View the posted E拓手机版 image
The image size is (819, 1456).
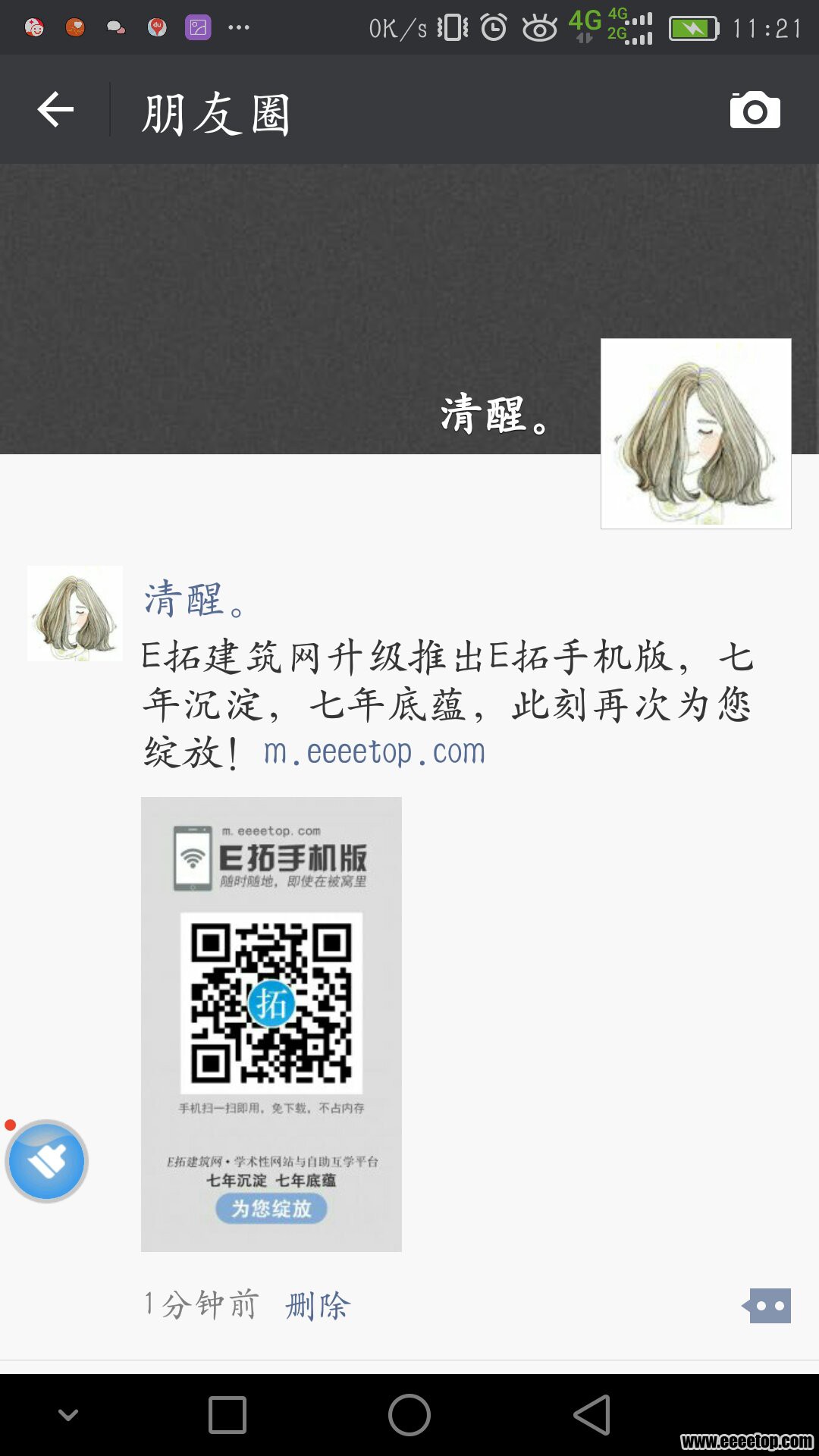pos(271,1024)
